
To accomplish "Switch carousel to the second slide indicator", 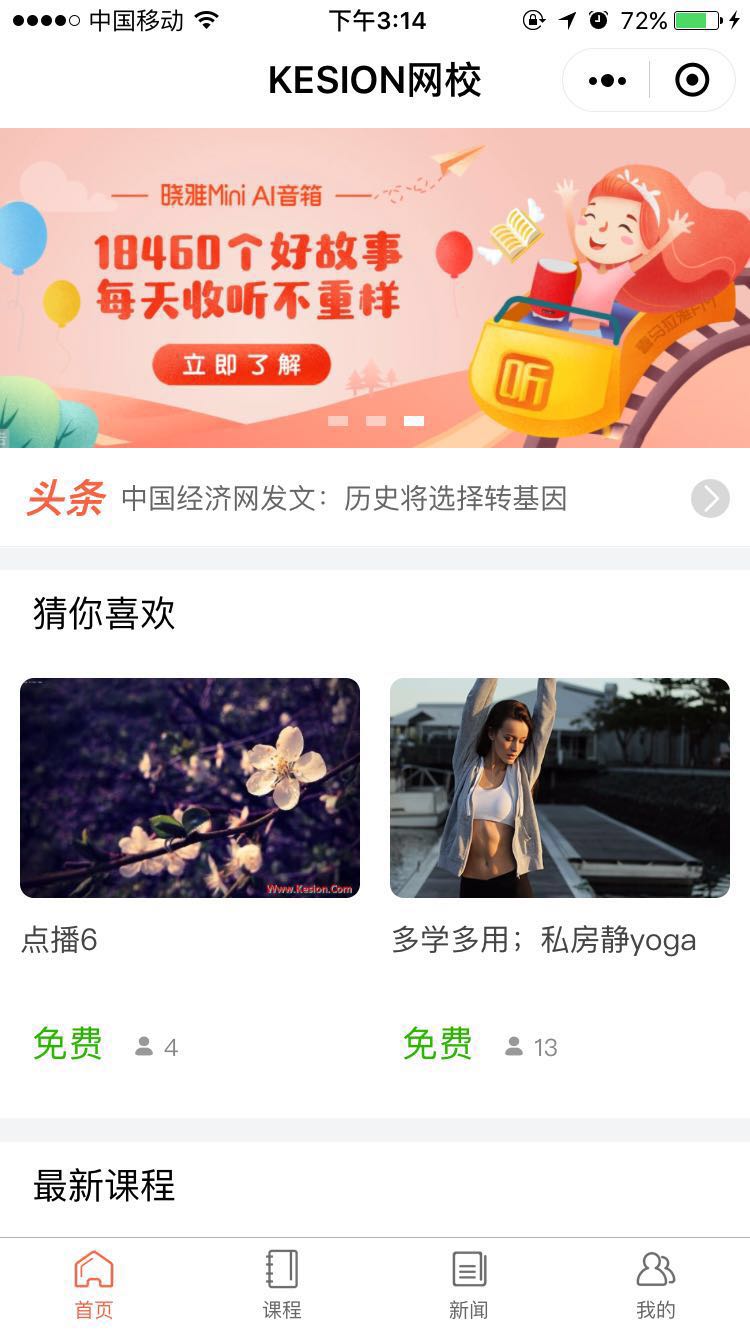I will [375, 421].
